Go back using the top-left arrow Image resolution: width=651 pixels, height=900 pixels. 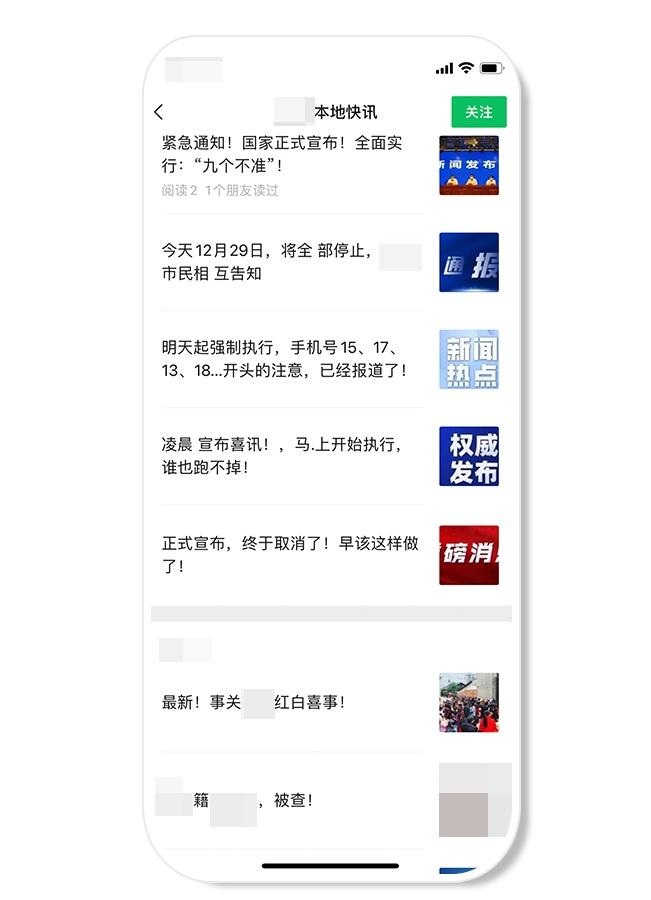pyautogui.click(x=159, y=112)
